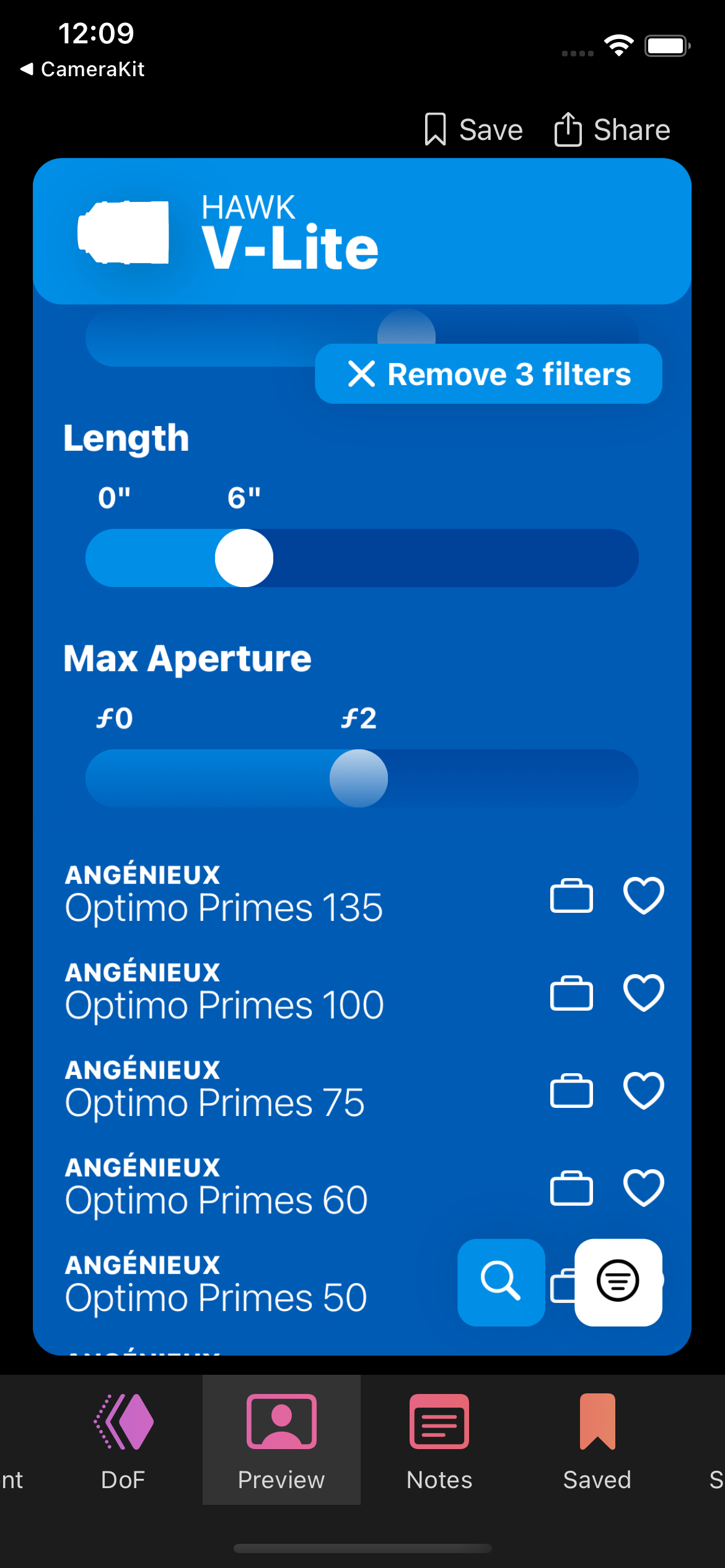Favorite the Optimo Primes 135 lens
The width and height of the screenshot is (725, 1568).
(x=643, y=896)
